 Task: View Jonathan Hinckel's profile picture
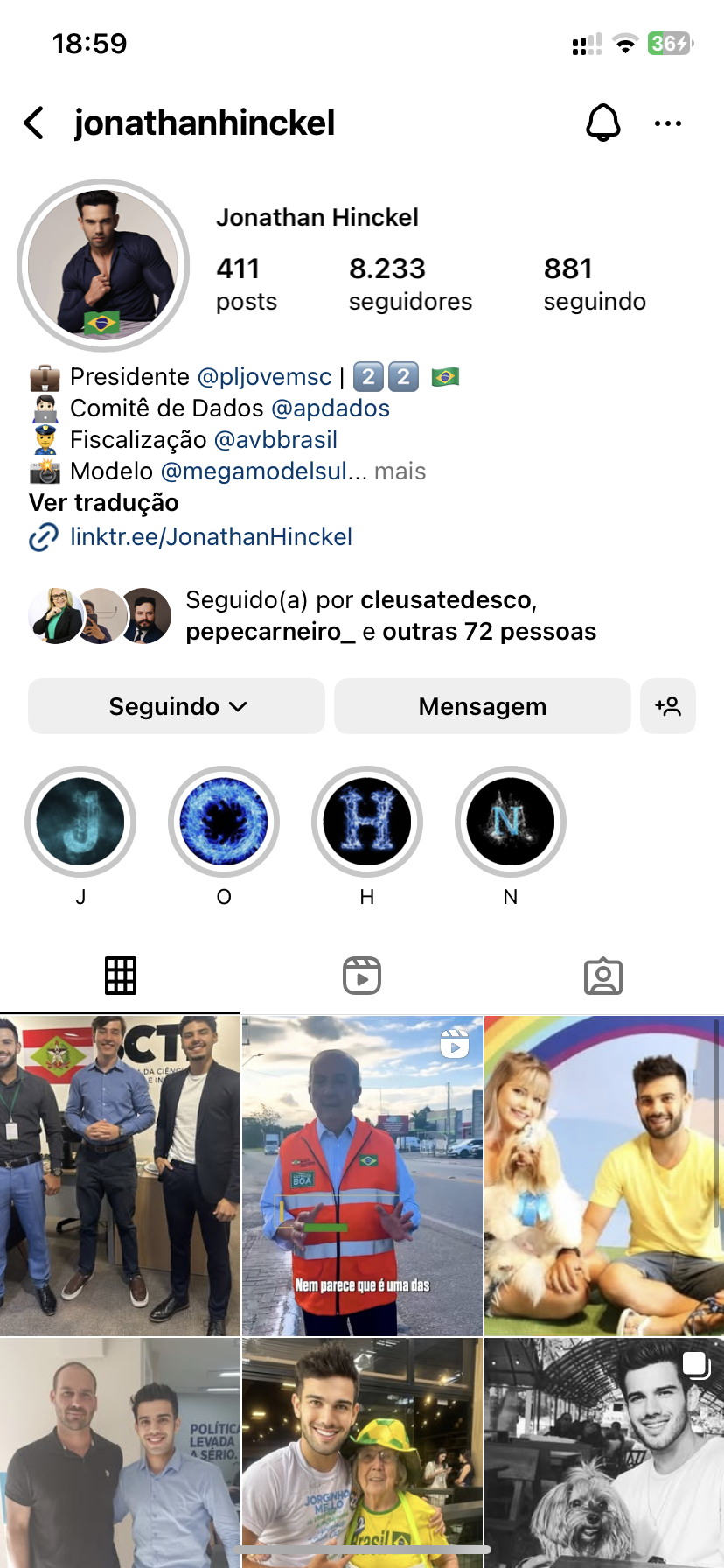point(103,265)
